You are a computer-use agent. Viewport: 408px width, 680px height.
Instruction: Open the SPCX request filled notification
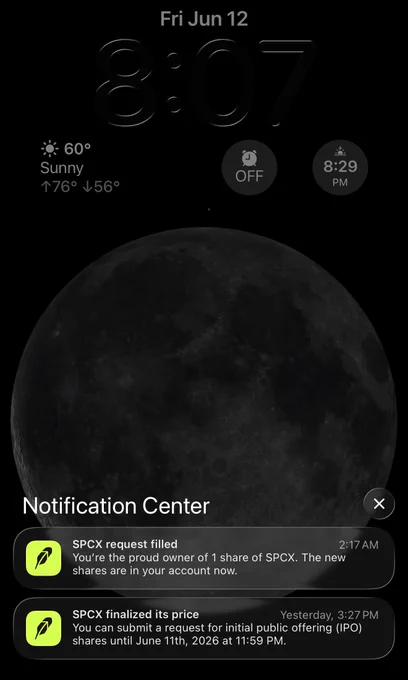[x=204, y=558]
